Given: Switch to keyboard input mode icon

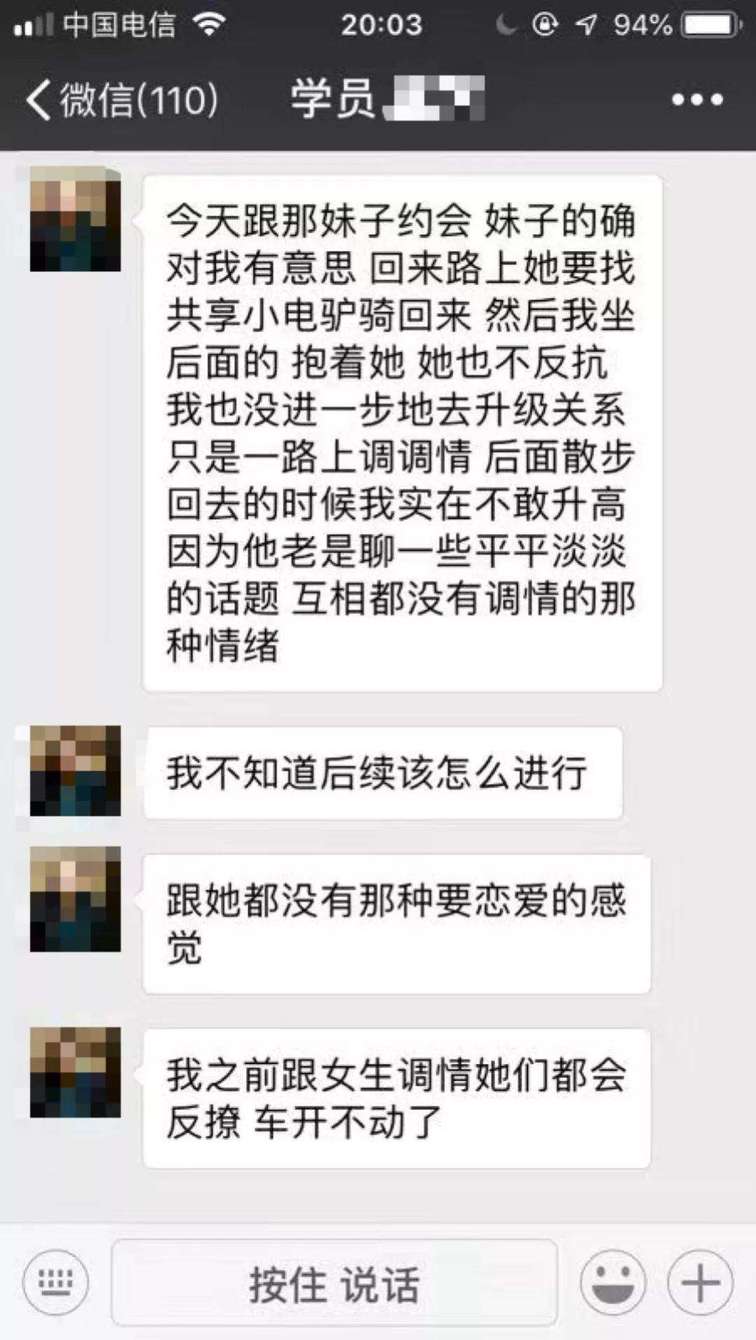Looking at the screenshot, I should click(55, 1281).
